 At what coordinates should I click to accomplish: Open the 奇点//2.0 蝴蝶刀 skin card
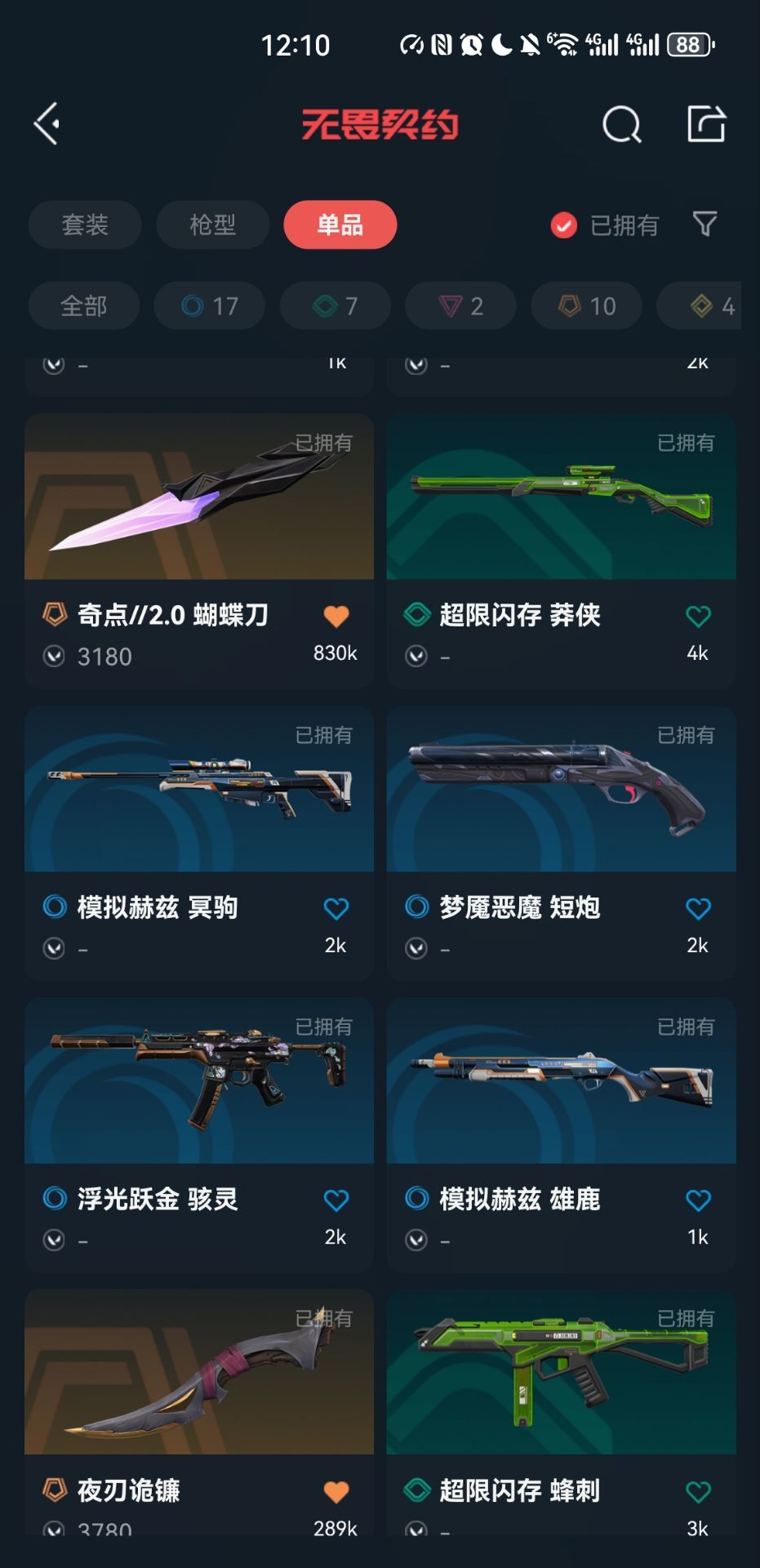point(199,551)
